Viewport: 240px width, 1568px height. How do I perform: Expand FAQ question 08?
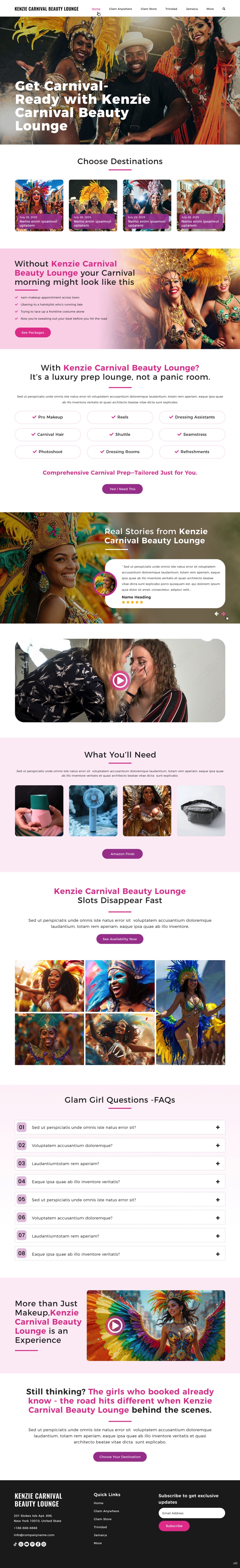coord(217,1254)
